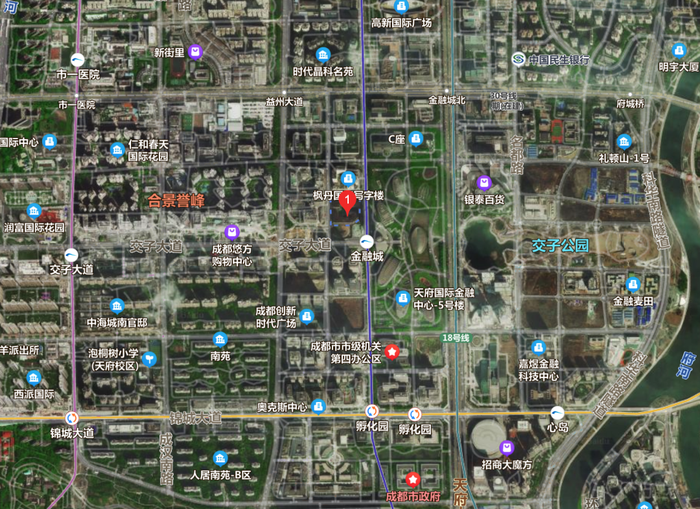The width and height of the screenshot is (700, 509).
Task: Tap the red location marker numbered 1
Action: [347, 203]
